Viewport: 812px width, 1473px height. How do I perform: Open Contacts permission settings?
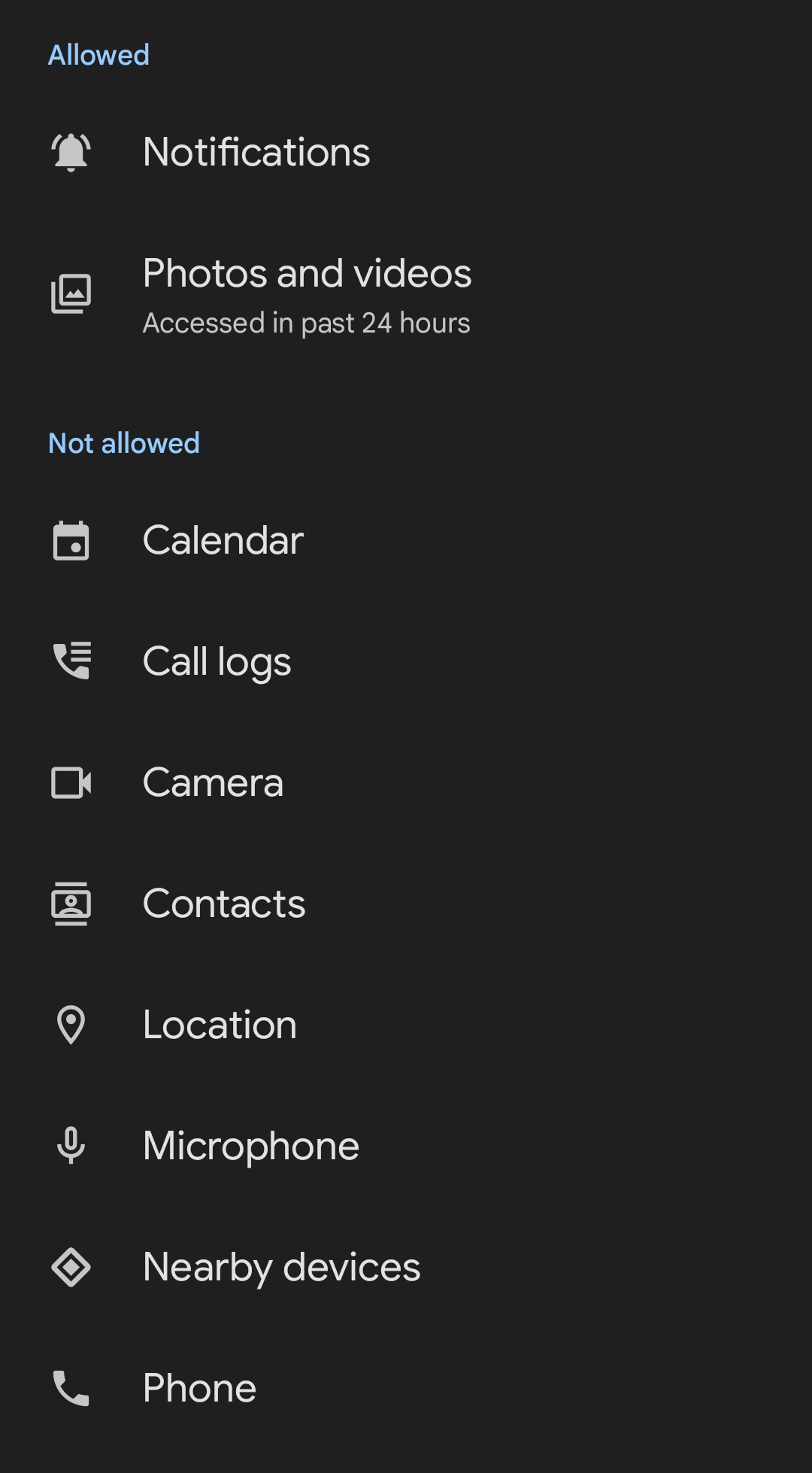(x=224, y=904)
